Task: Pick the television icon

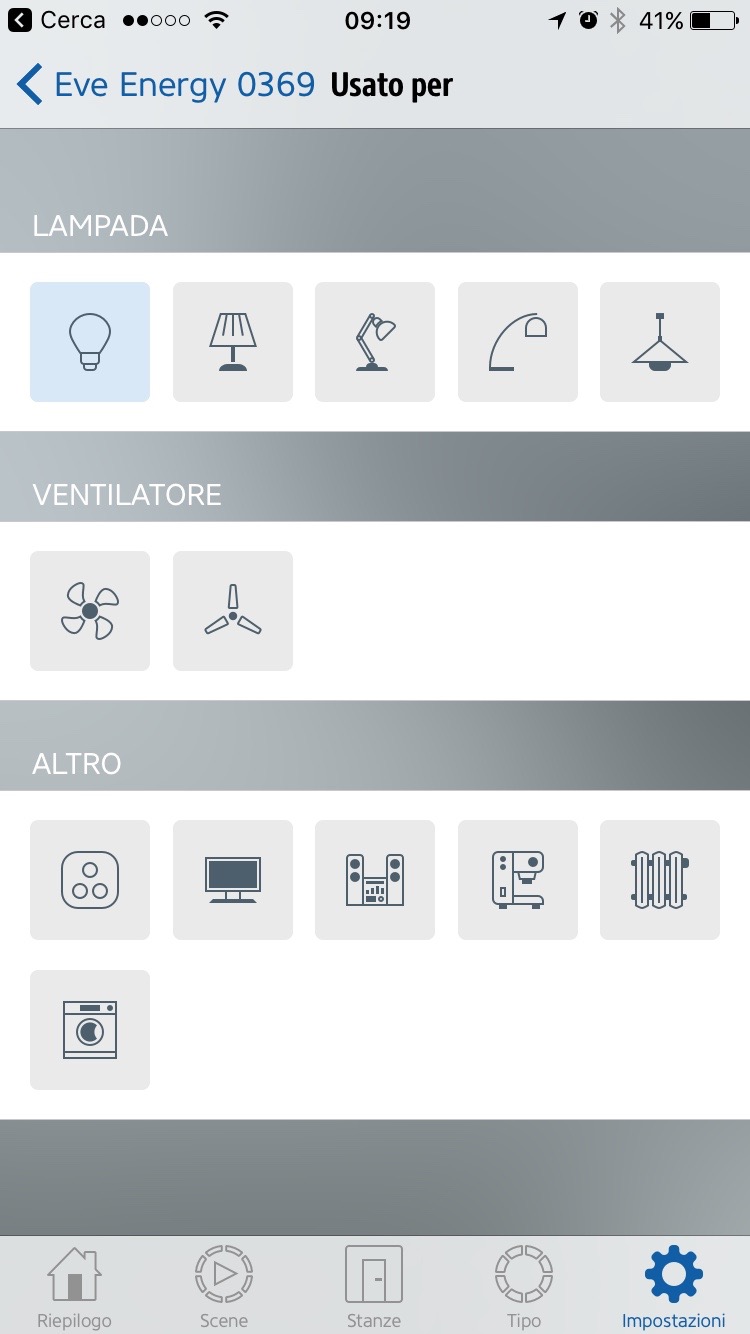Action: pyautogui.click(x=233, y=880)
